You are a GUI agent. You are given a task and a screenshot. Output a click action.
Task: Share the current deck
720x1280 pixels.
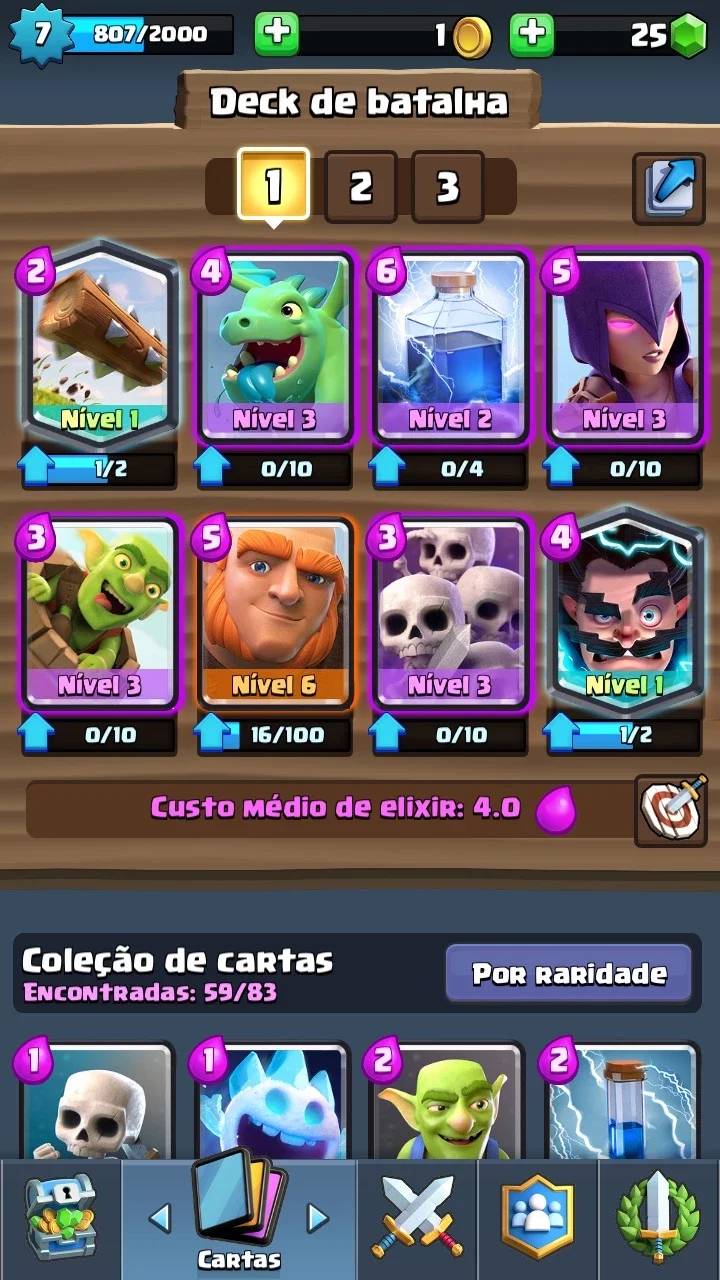pyautogui.click(x=669, y=188)
